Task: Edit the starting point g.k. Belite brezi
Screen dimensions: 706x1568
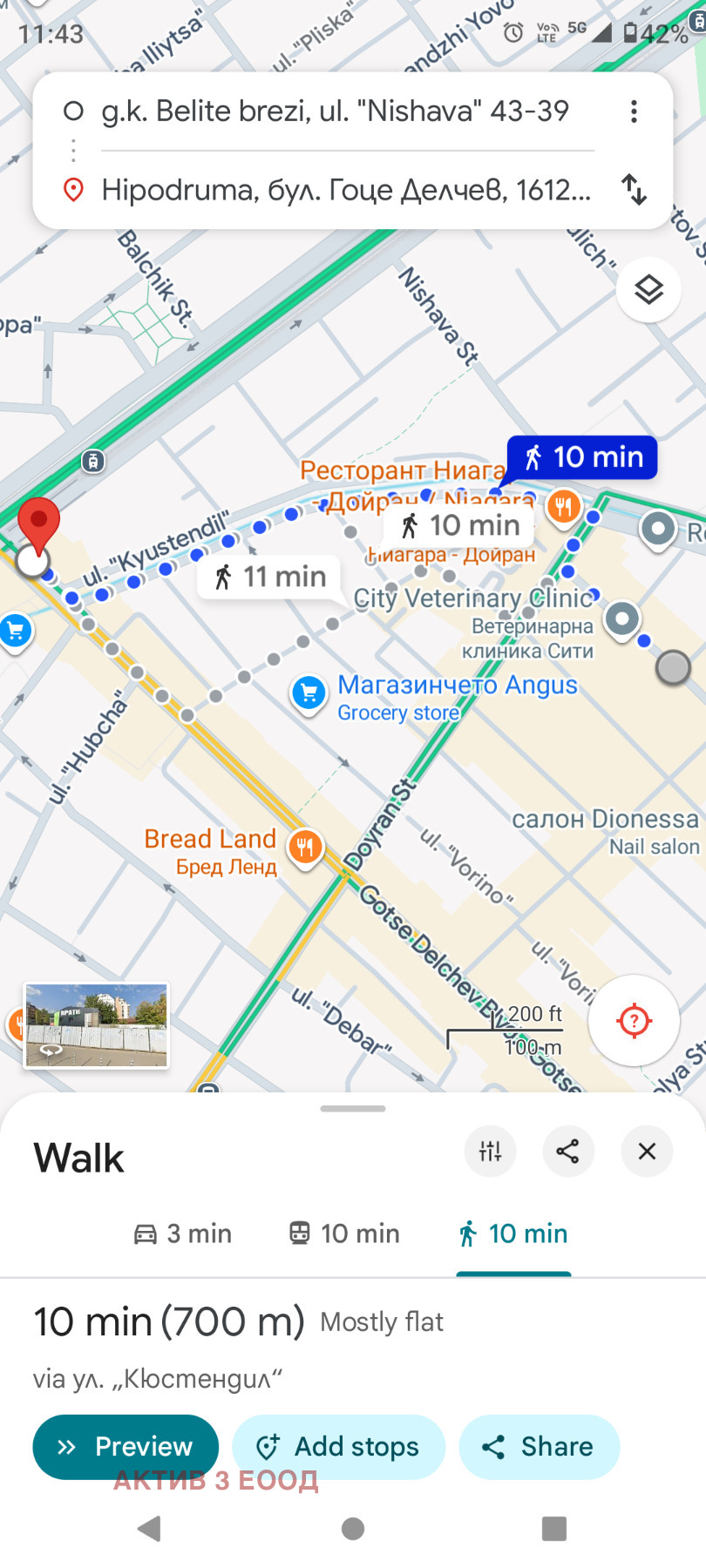Action: 335,112
